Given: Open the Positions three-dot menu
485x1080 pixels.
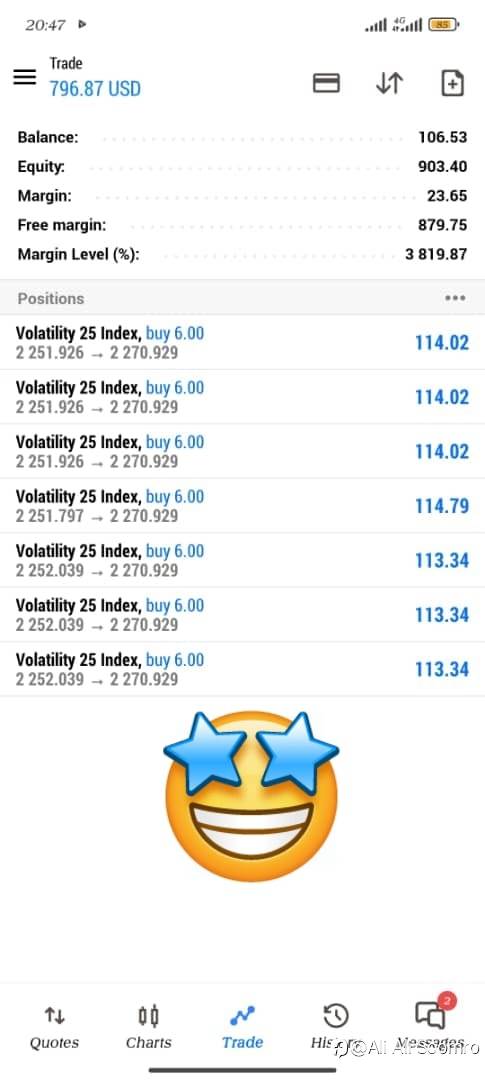Looking at the screenshot, I should pyautogui.click(x=455, y=298).
